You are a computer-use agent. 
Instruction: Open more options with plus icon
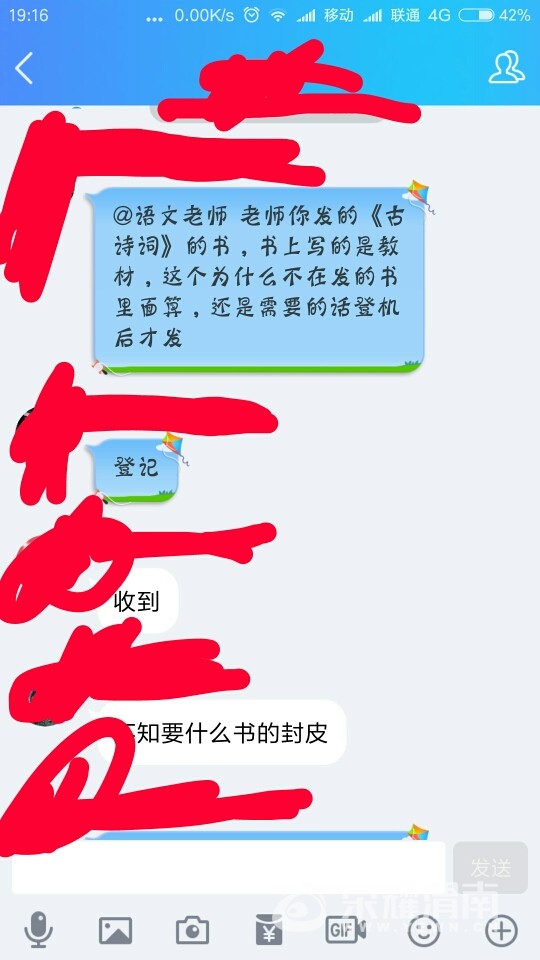(501, 931)
